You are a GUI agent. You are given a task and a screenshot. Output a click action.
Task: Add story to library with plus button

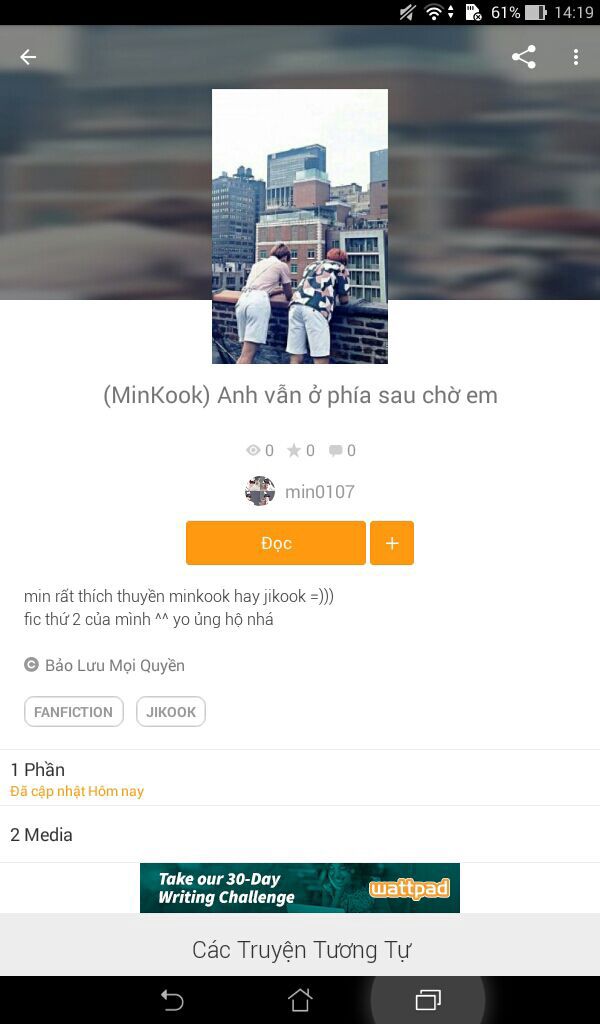coord(392,543)
